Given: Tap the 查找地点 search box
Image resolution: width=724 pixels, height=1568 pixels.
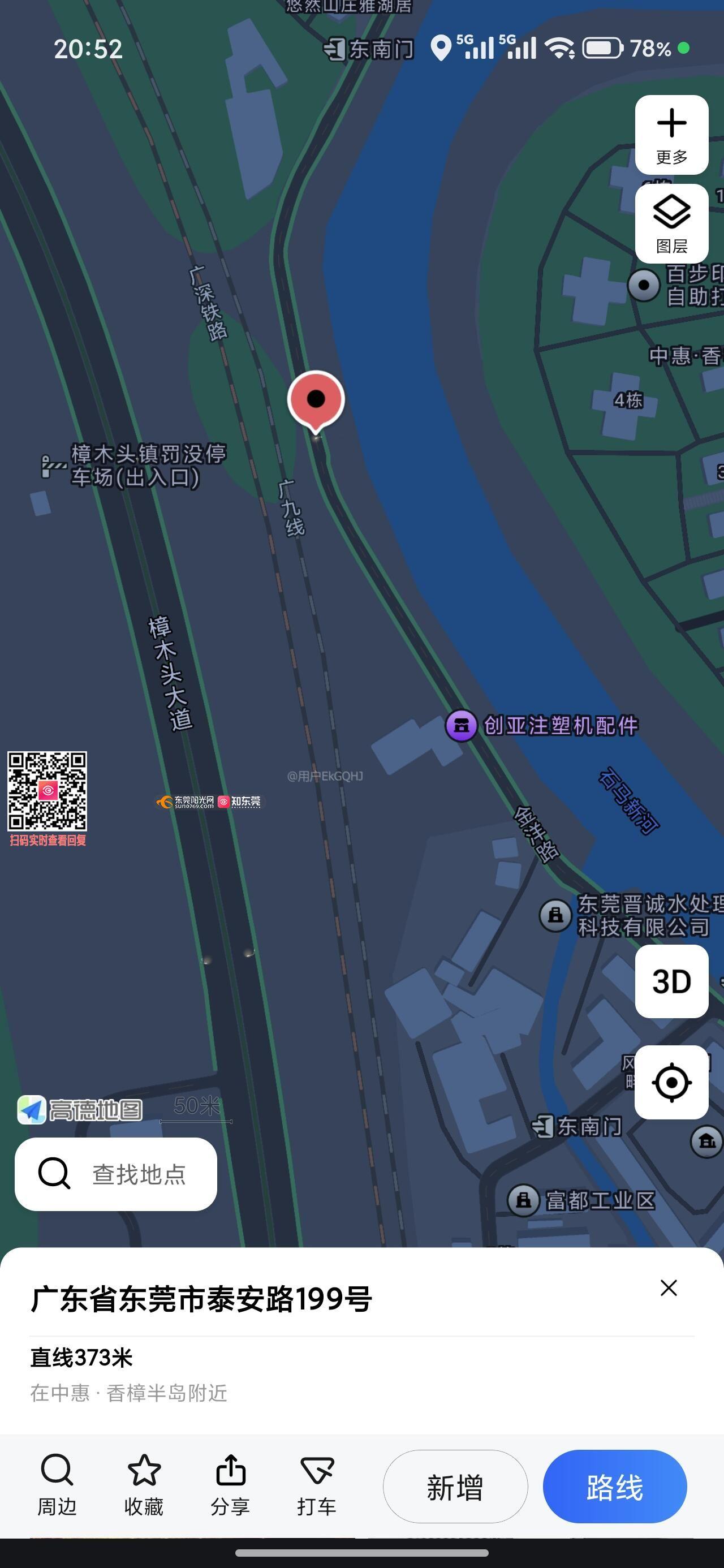Looking at the screenshot, I should pos(116,1174).
